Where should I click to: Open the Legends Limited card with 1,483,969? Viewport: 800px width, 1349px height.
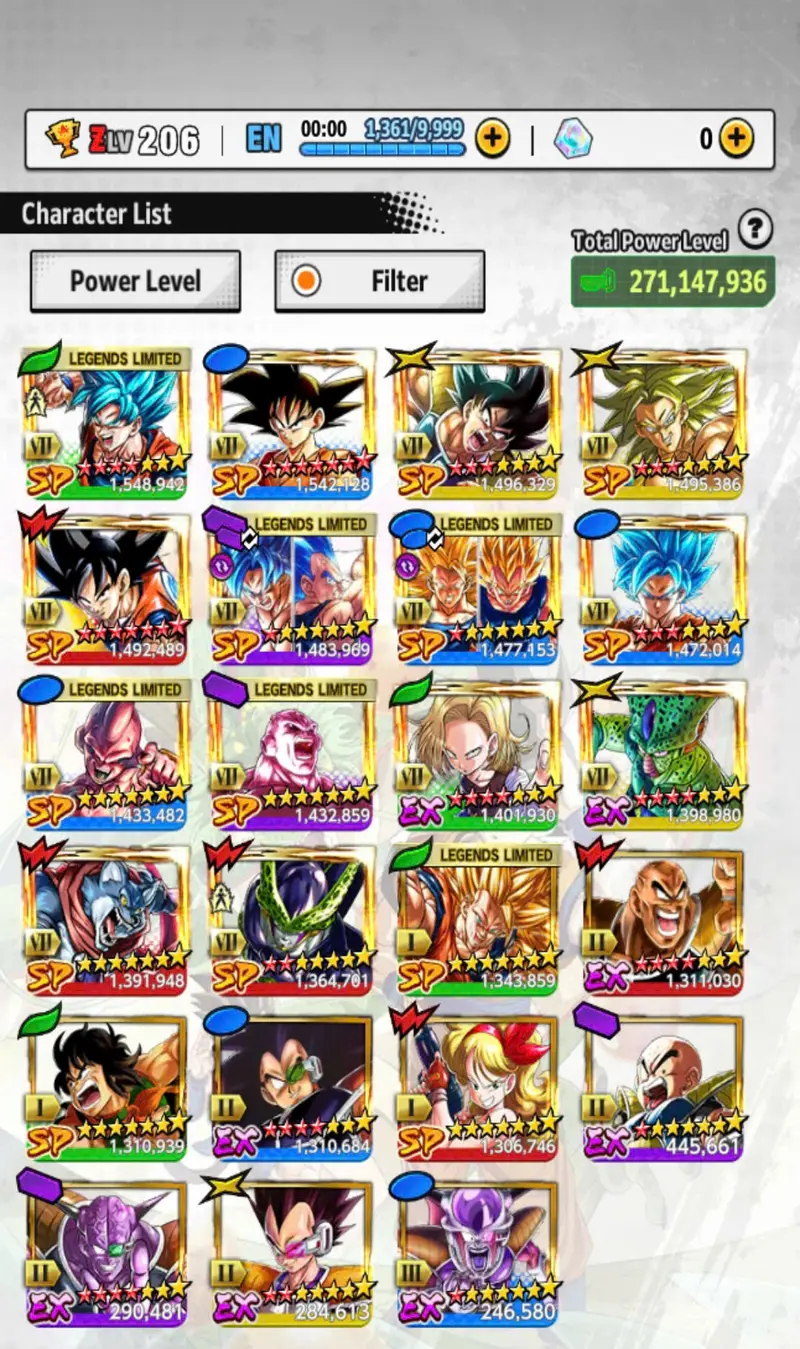(292, 588)
